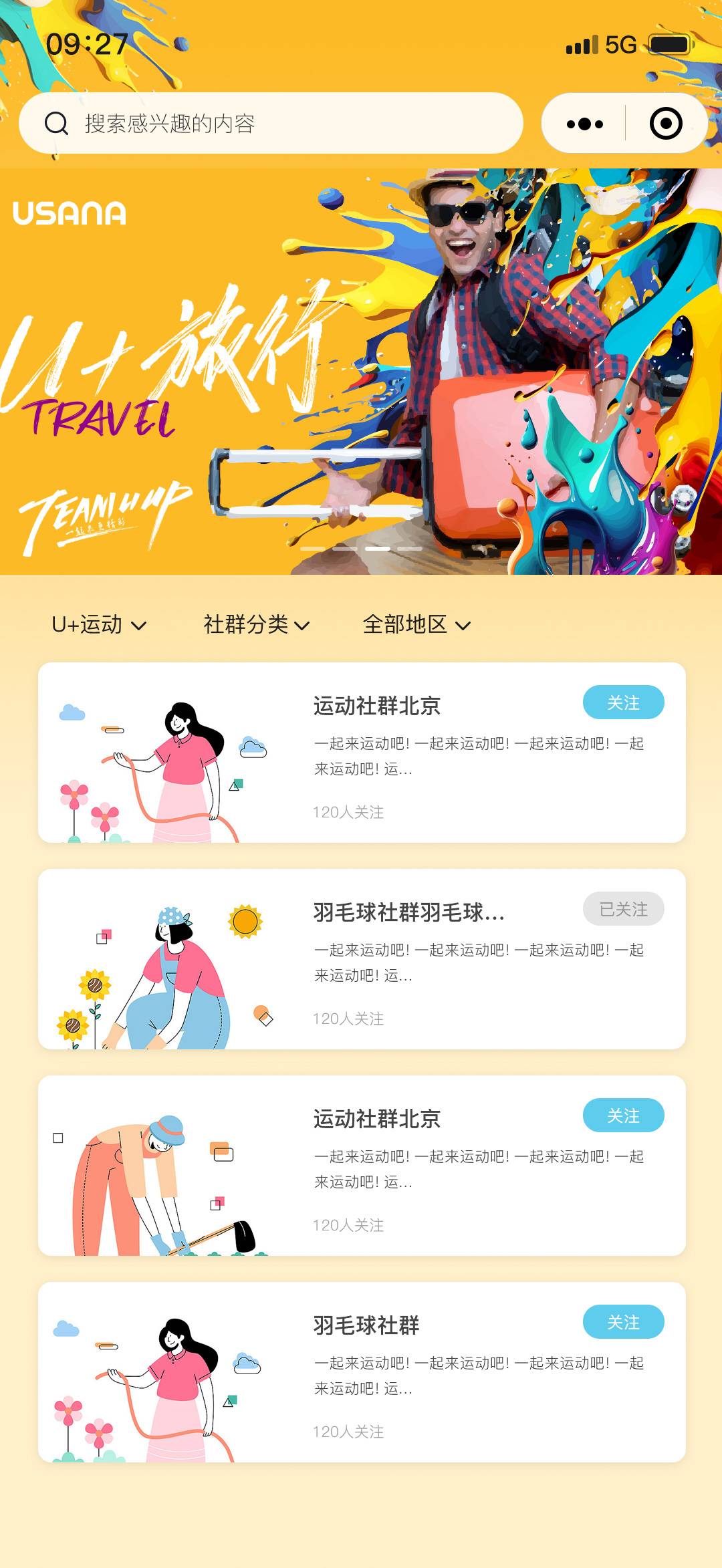Follow the first 运动社群北京 community
Image resolution: width=722 pixels, height=1568 pixels.
click(623, 702)
